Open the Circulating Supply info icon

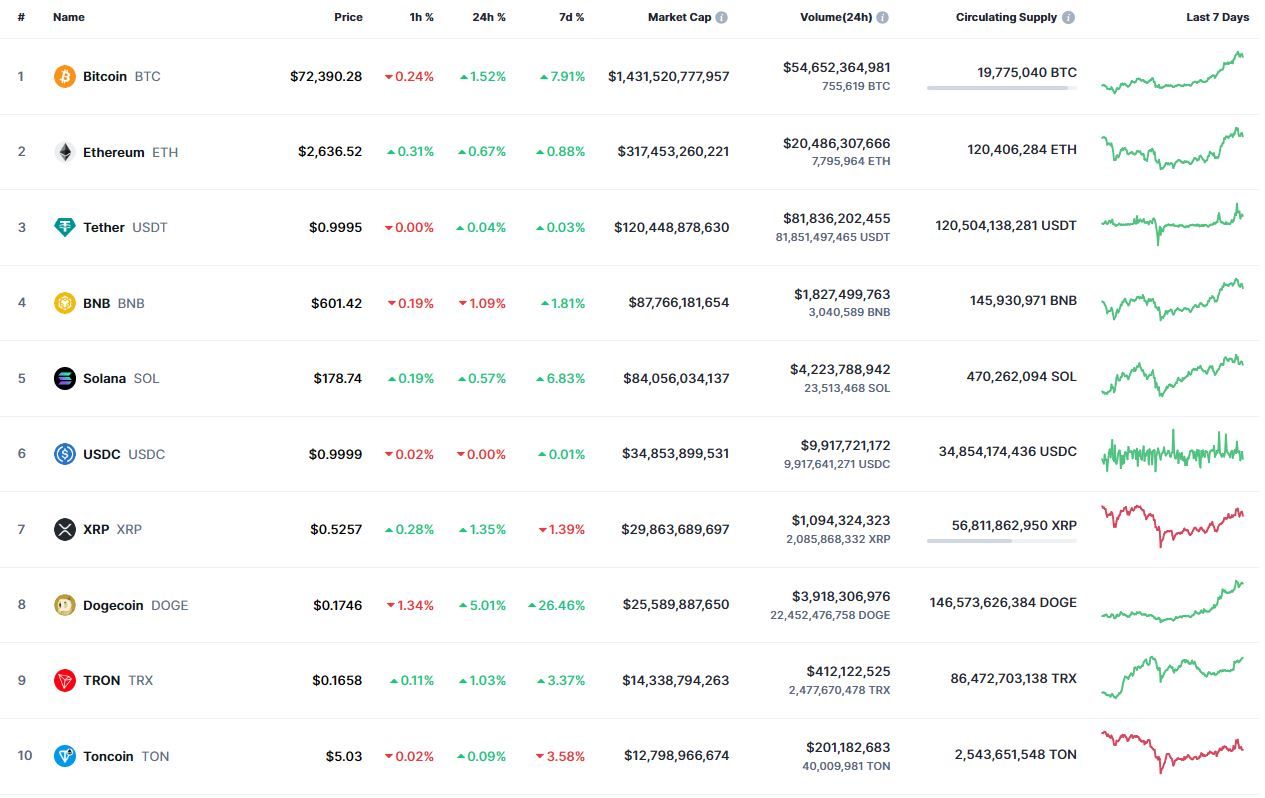tap(1069, 17)
